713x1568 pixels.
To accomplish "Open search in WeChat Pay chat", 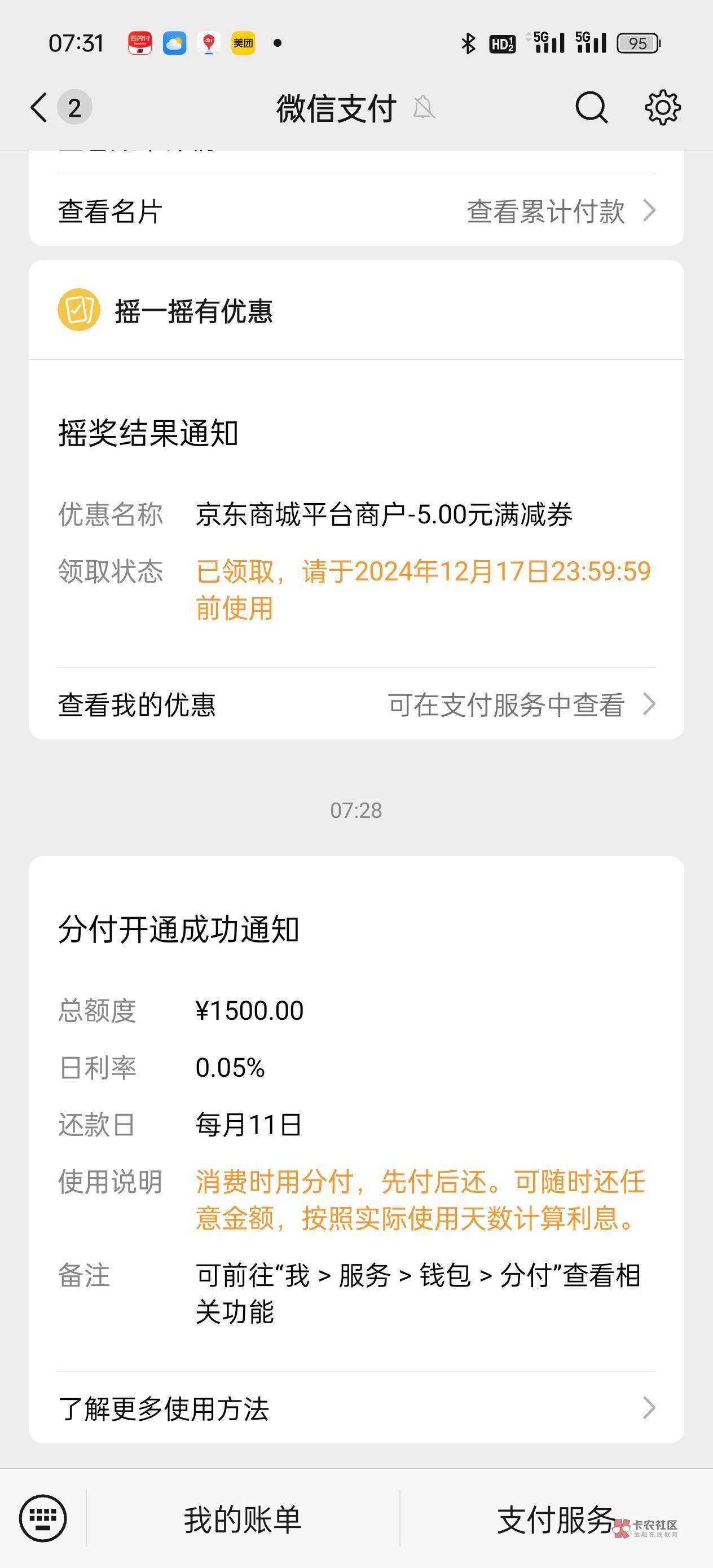I will [591, 108].
